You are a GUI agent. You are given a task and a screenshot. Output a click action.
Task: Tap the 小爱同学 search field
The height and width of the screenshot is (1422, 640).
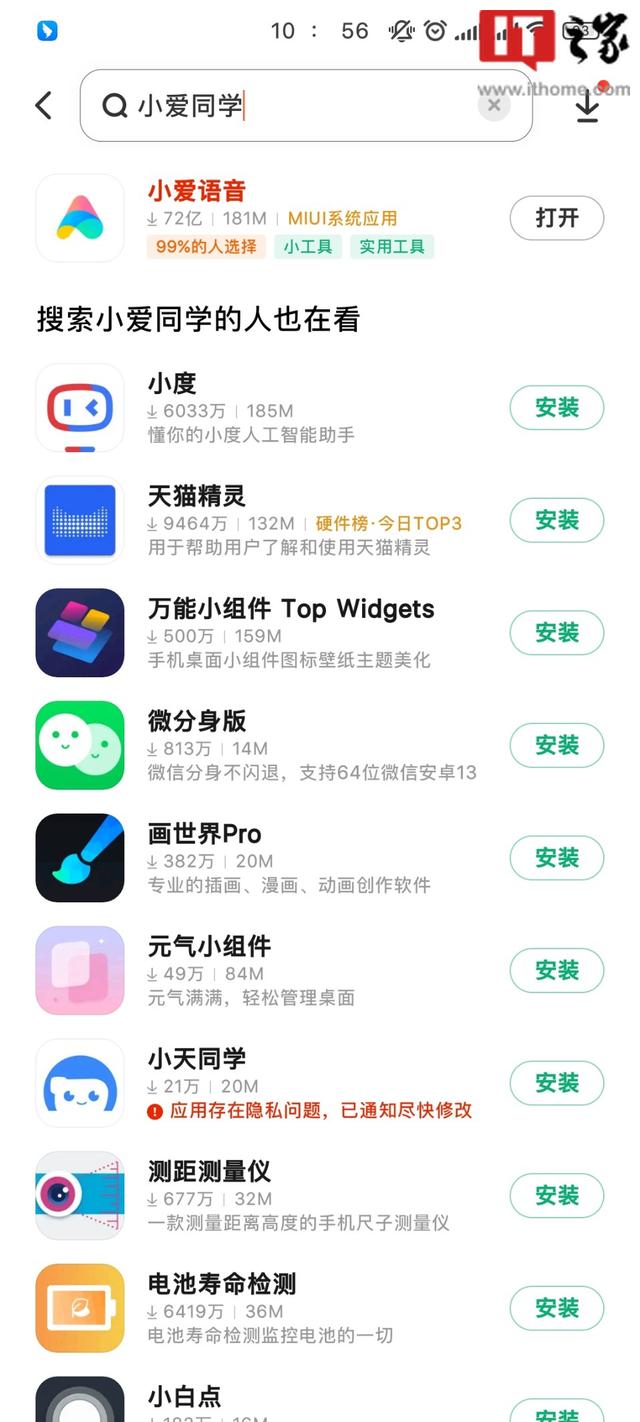[300, 106]
